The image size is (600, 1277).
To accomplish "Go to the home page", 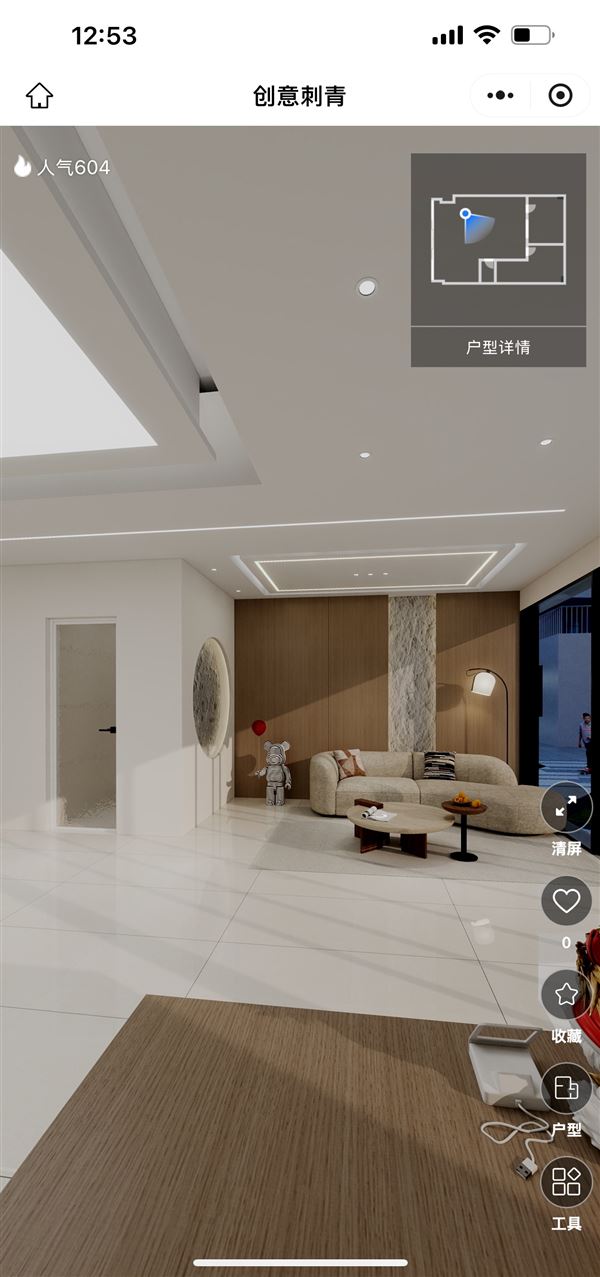I will click(x=39, y=96).
